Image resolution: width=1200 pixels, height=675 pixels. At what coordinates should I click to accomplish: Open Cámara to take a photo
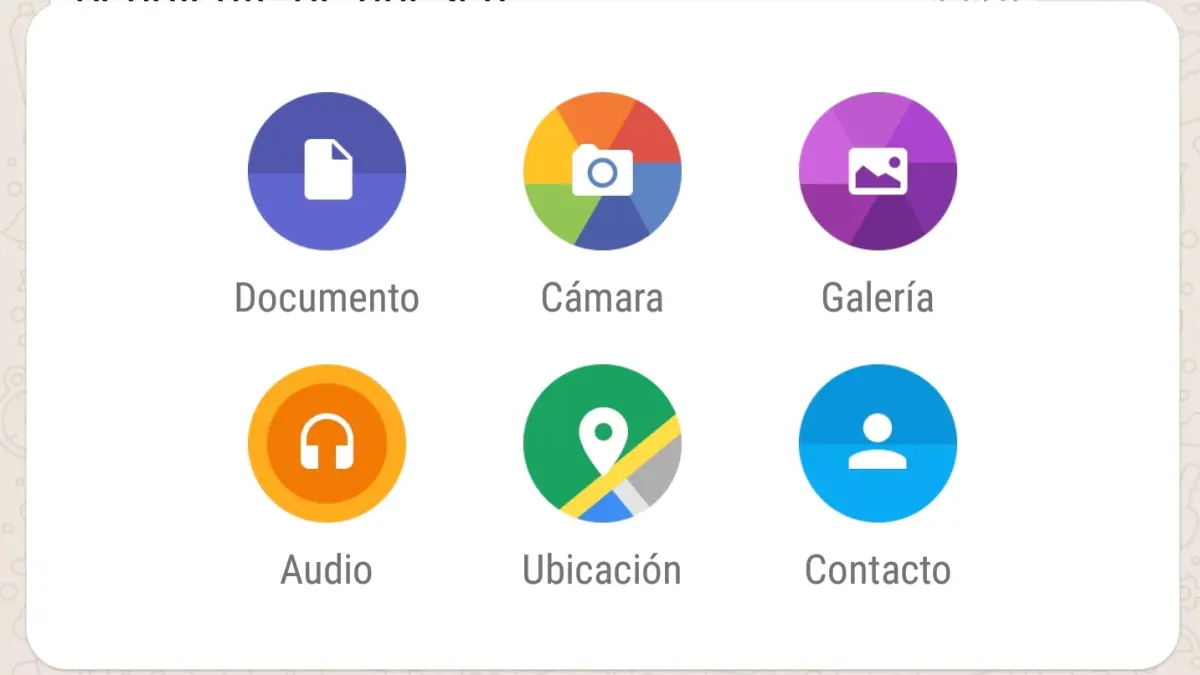pos(602,171)
